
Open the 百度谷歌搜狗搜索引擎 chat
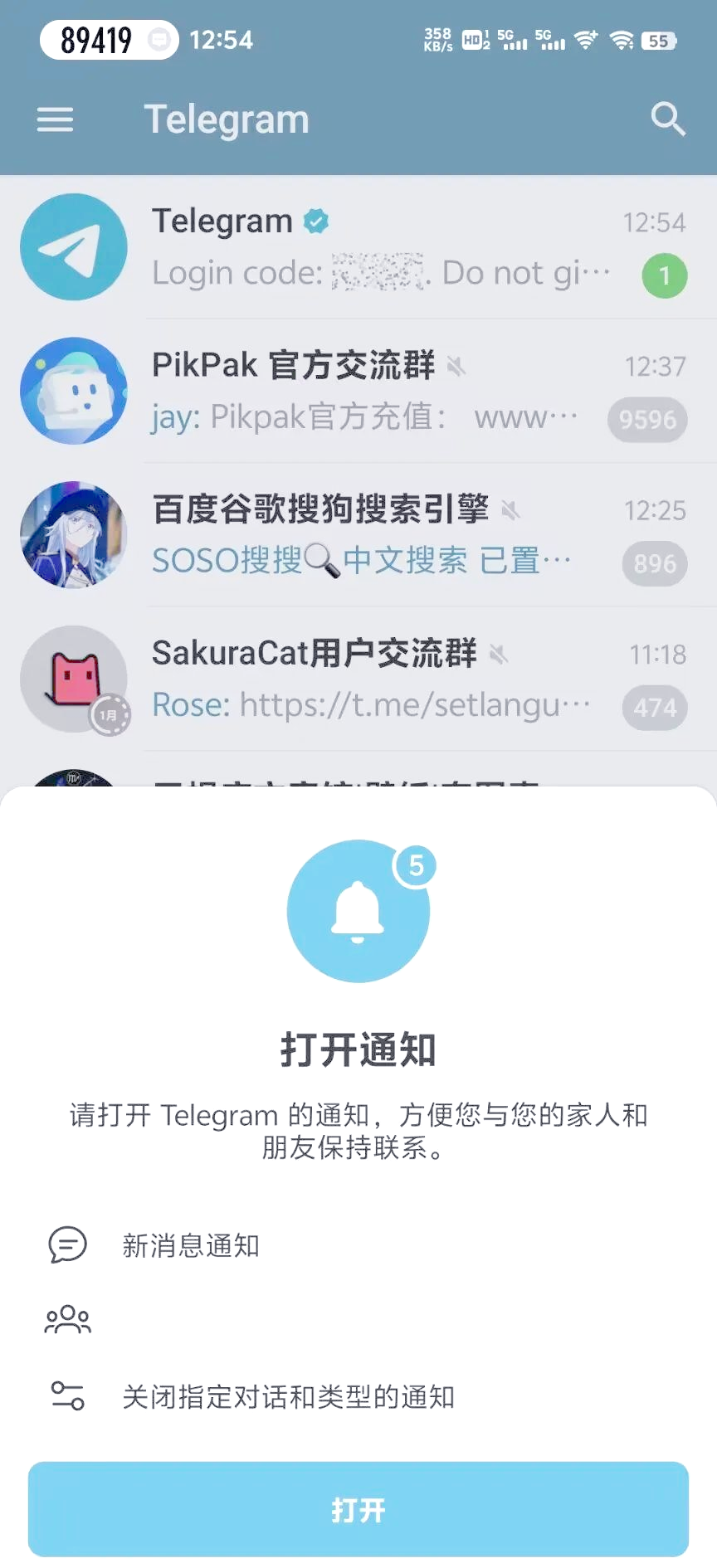tap(358, 535)
